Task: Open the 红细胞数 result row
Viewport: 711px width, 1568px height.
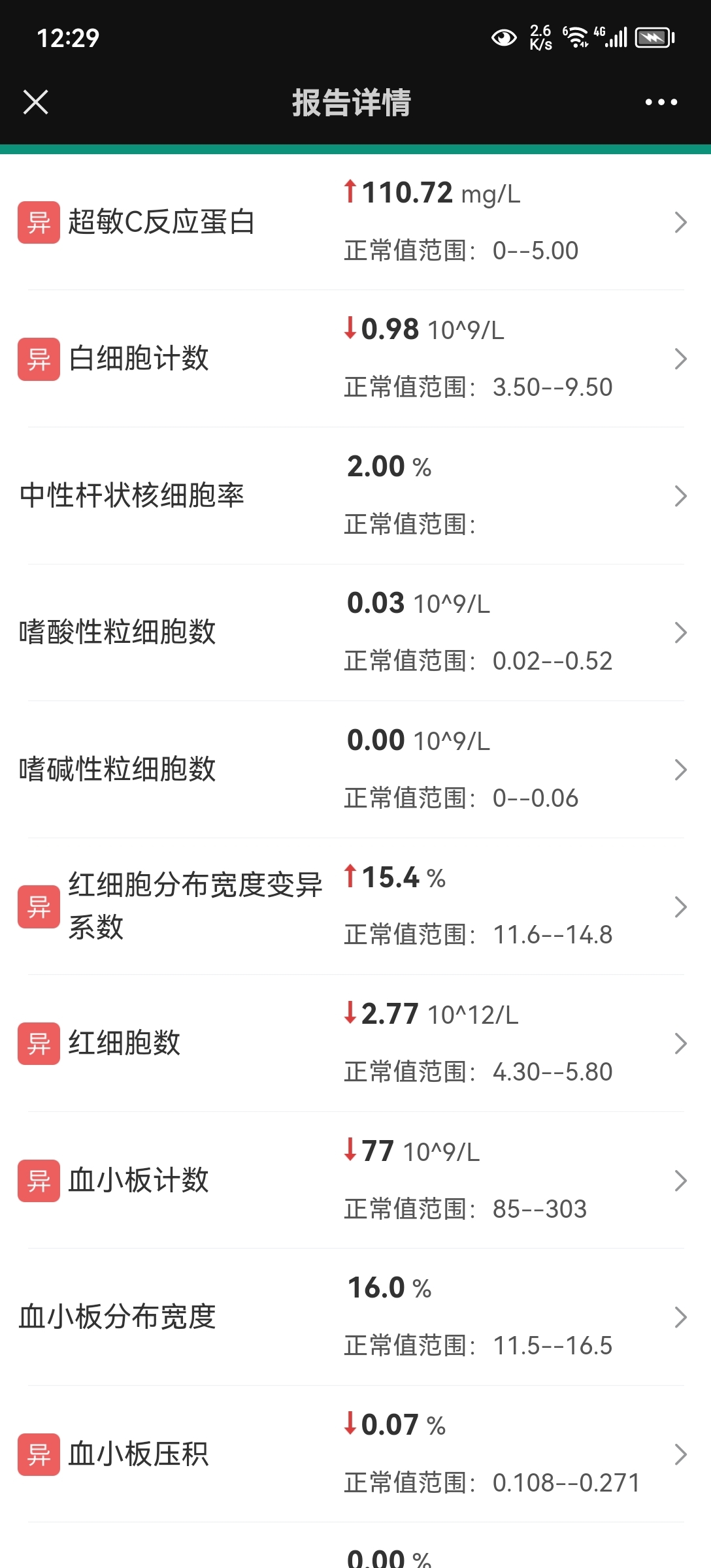Action: coord(355,1043)
